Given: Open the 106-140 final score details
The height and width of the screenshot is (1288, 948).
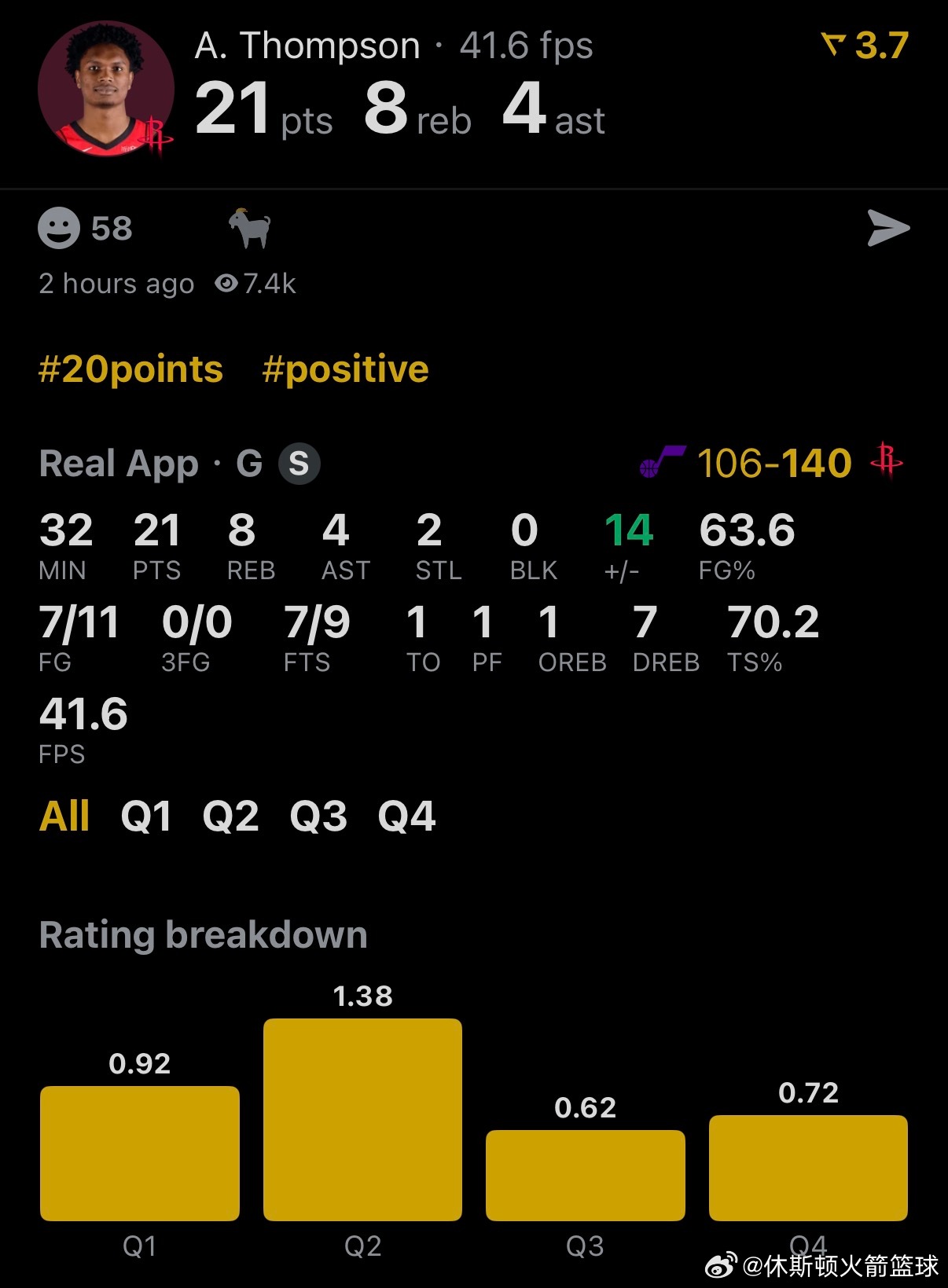Looking at the screenshot, I should click(x=775, y=464).
